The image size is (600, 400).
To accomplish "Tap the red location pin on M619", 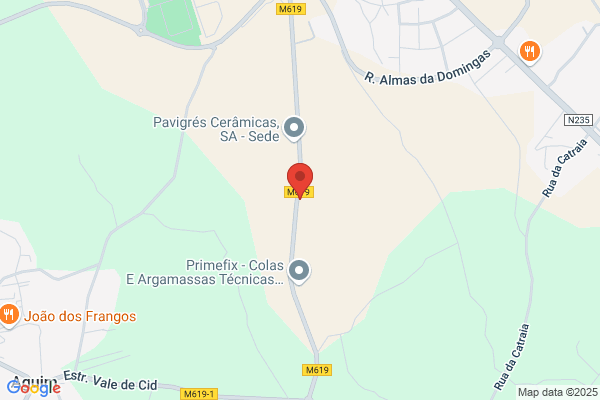I will (300, 181).
